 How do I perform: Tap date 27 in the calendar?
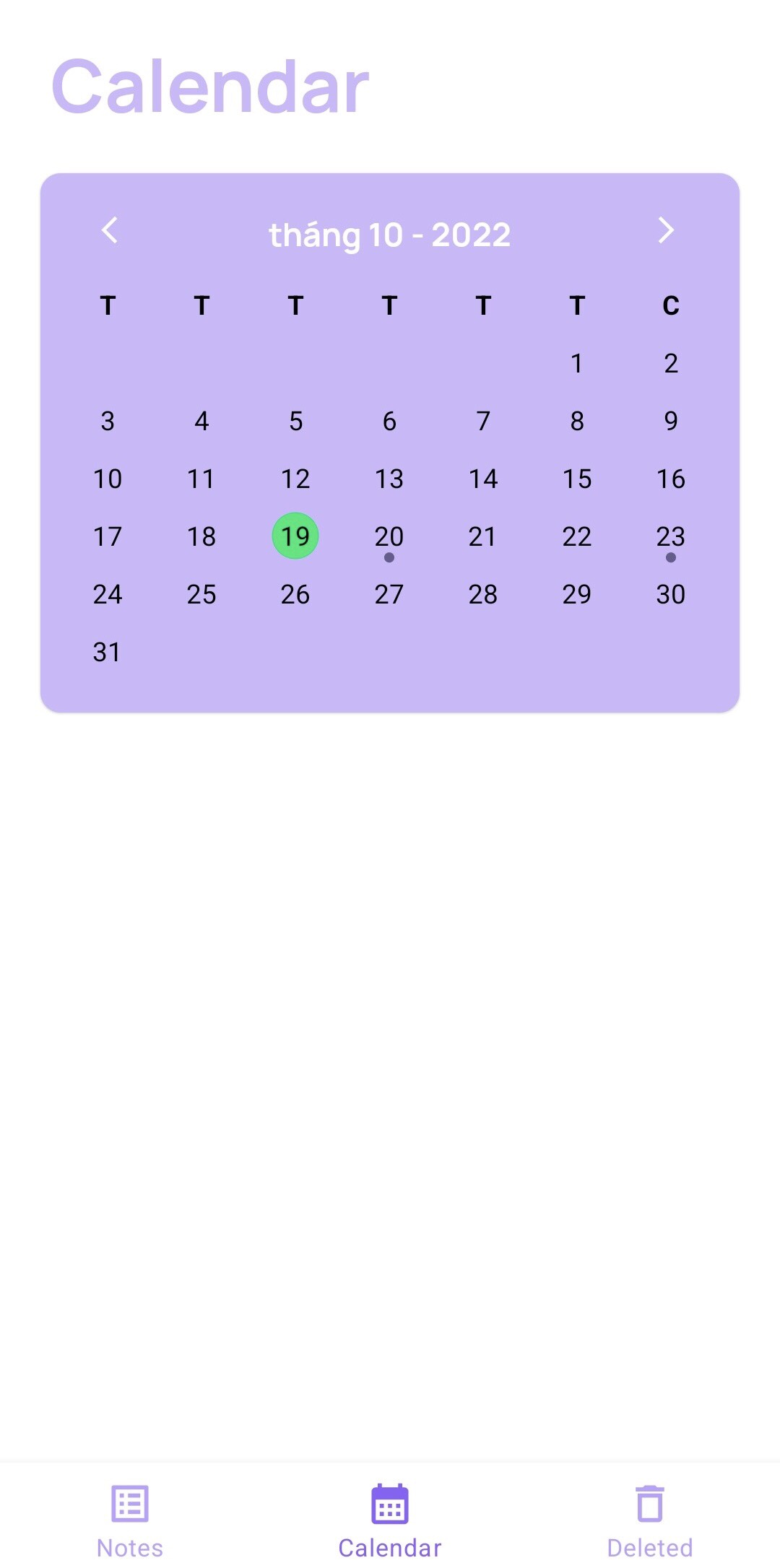[389, 594]
